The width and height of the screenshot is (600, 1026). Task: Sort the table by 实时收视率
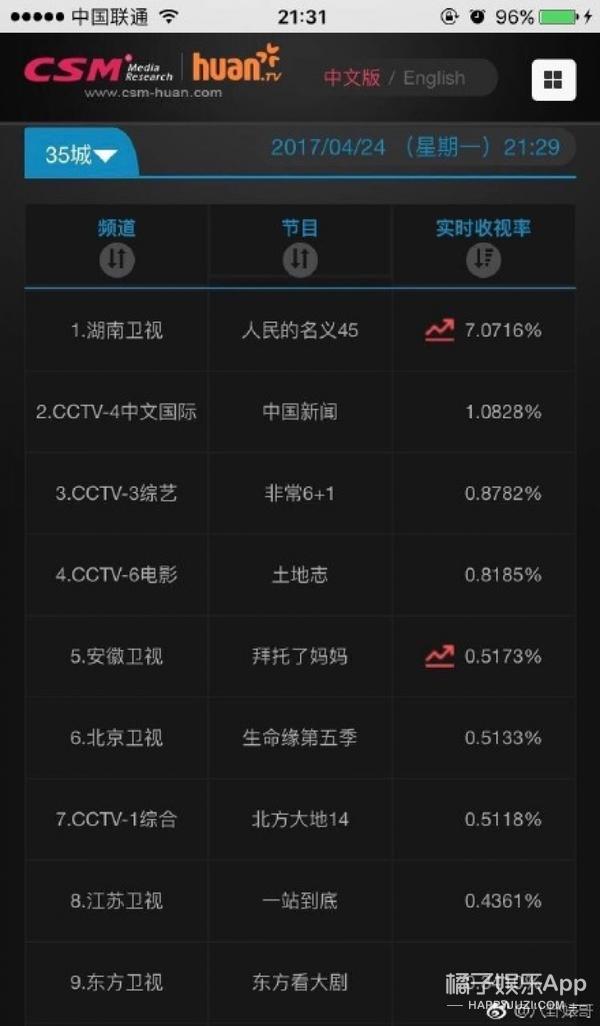tap(483, 259)
